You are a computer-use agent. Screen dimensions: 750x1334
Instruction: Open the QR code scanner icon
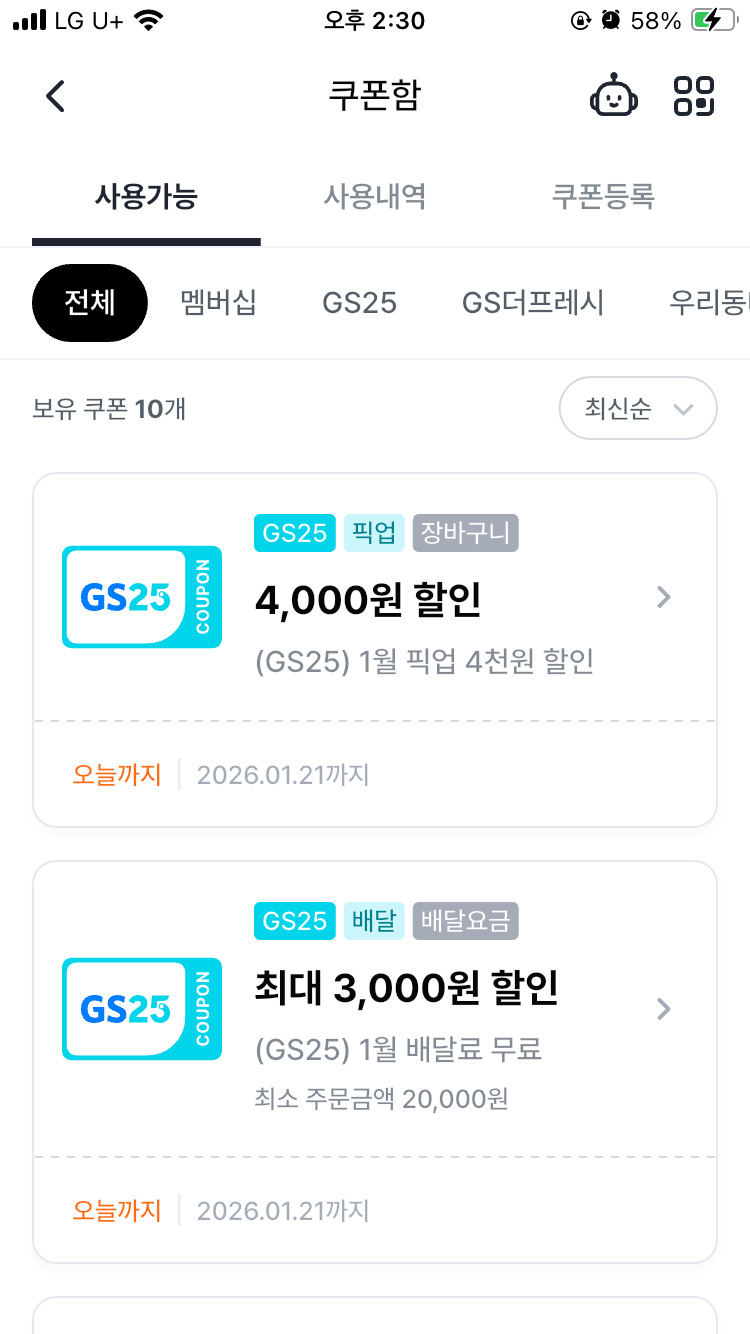pos(694,97)
